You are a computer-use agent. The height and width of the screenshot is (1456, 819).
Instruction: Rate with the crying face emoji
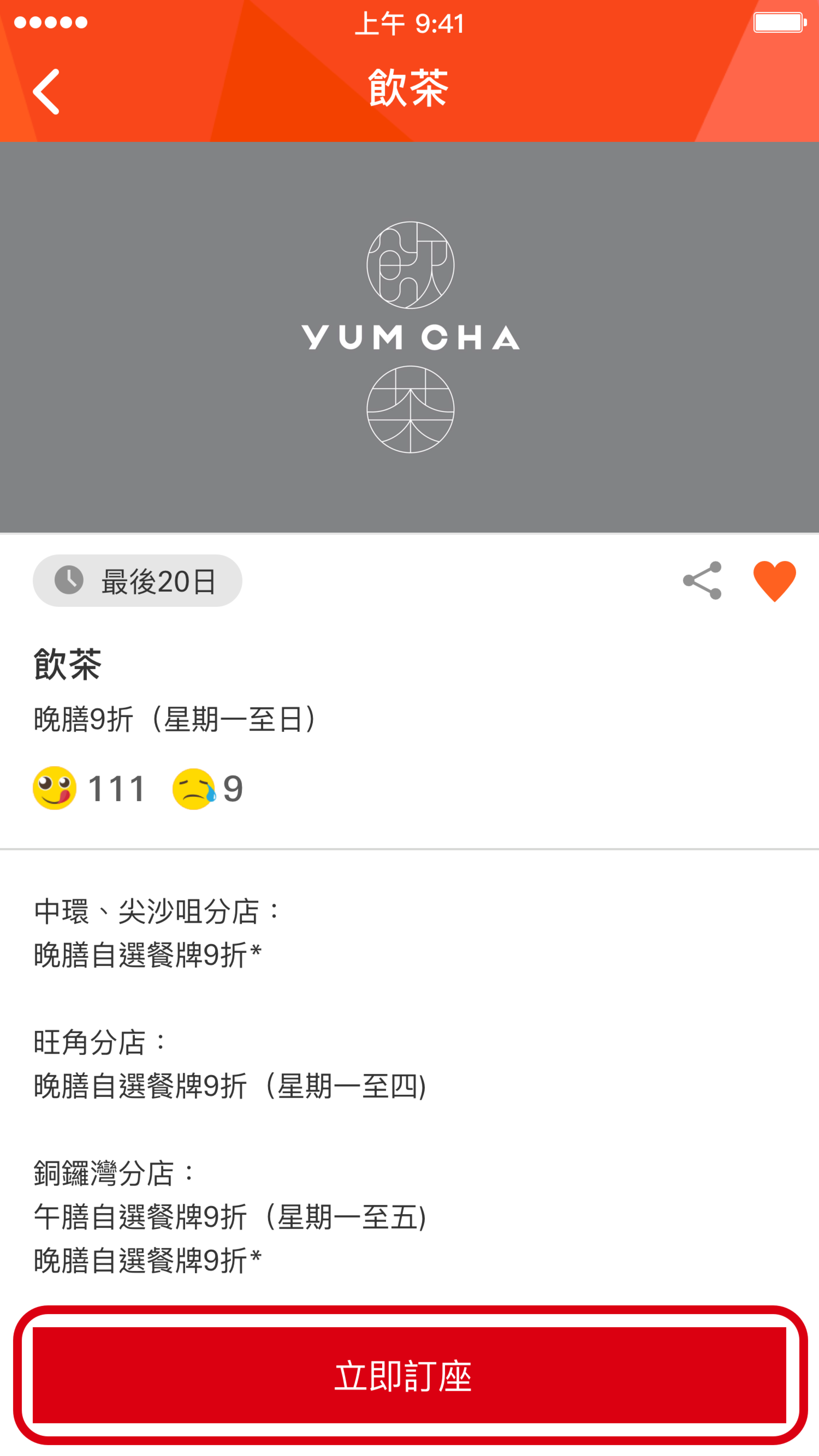(x=194, y=789)
